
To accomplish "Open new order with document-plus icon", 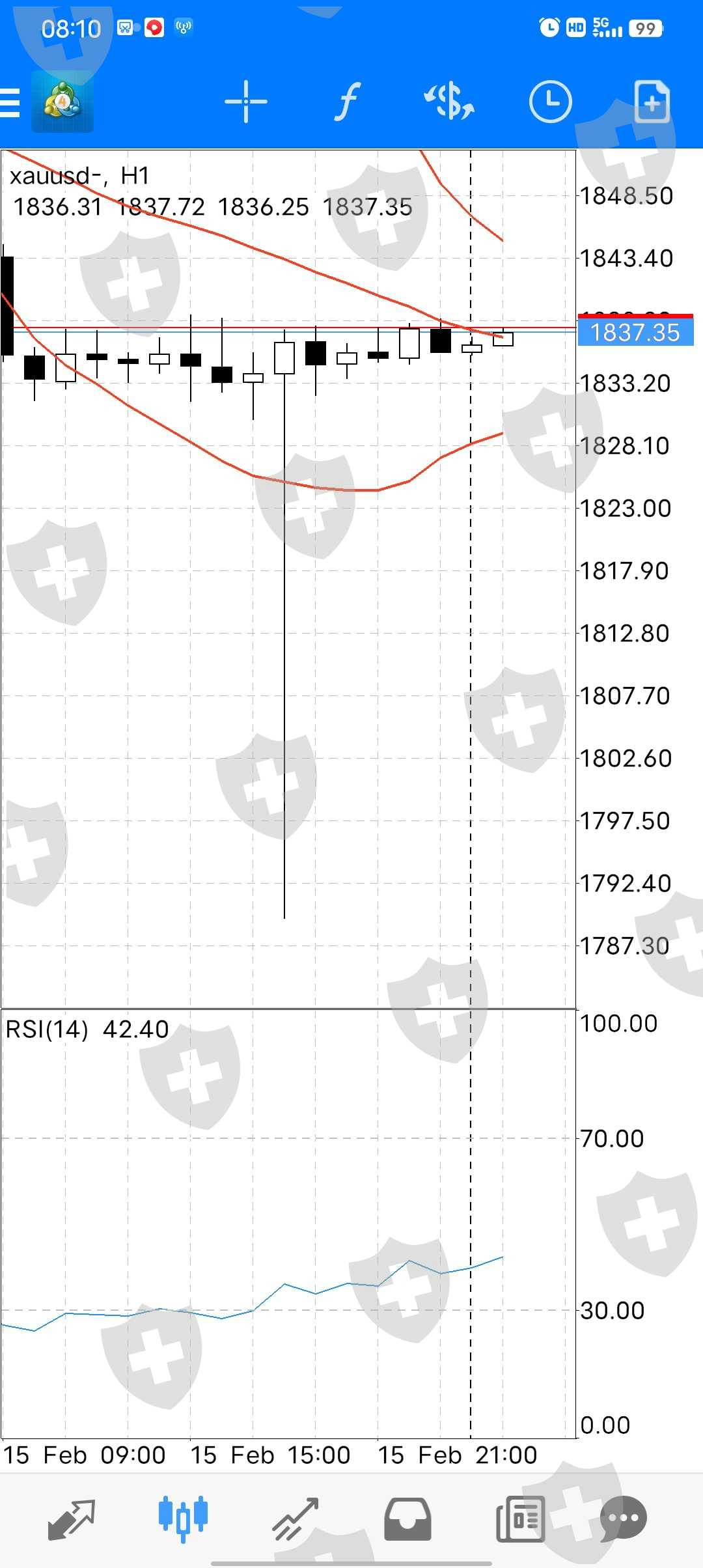I will click(x=652, y=102).
